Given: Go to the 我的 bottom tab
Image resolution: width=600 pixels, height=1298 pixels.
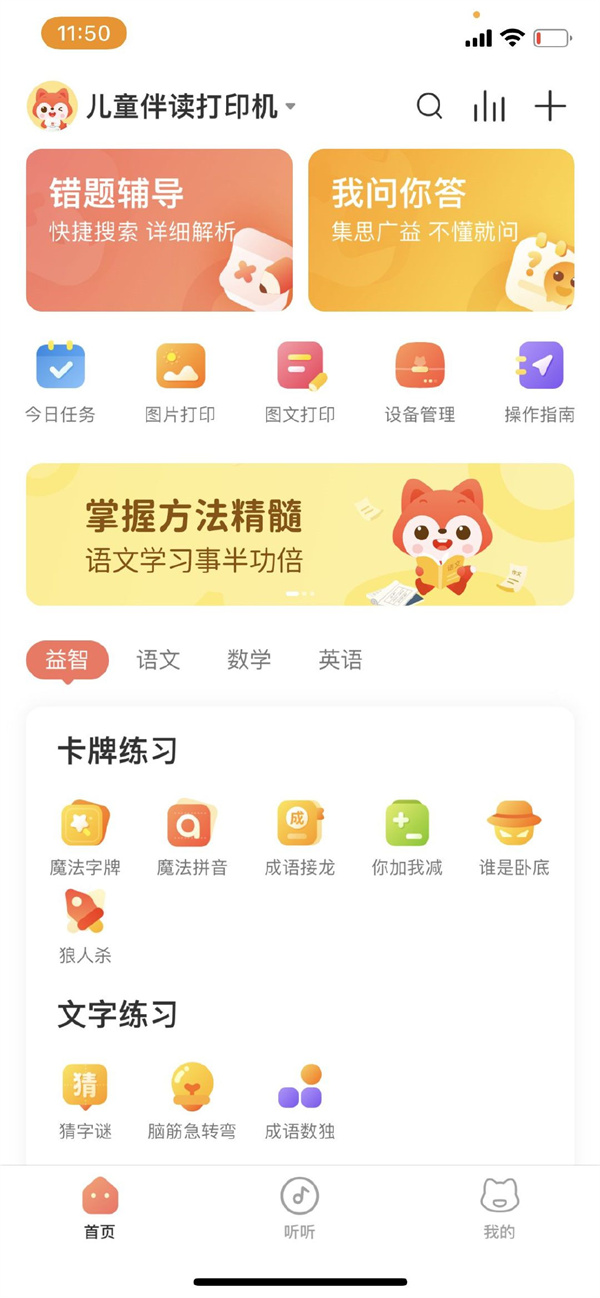Looking at the screenshot, I should [x=499, y=1208].
